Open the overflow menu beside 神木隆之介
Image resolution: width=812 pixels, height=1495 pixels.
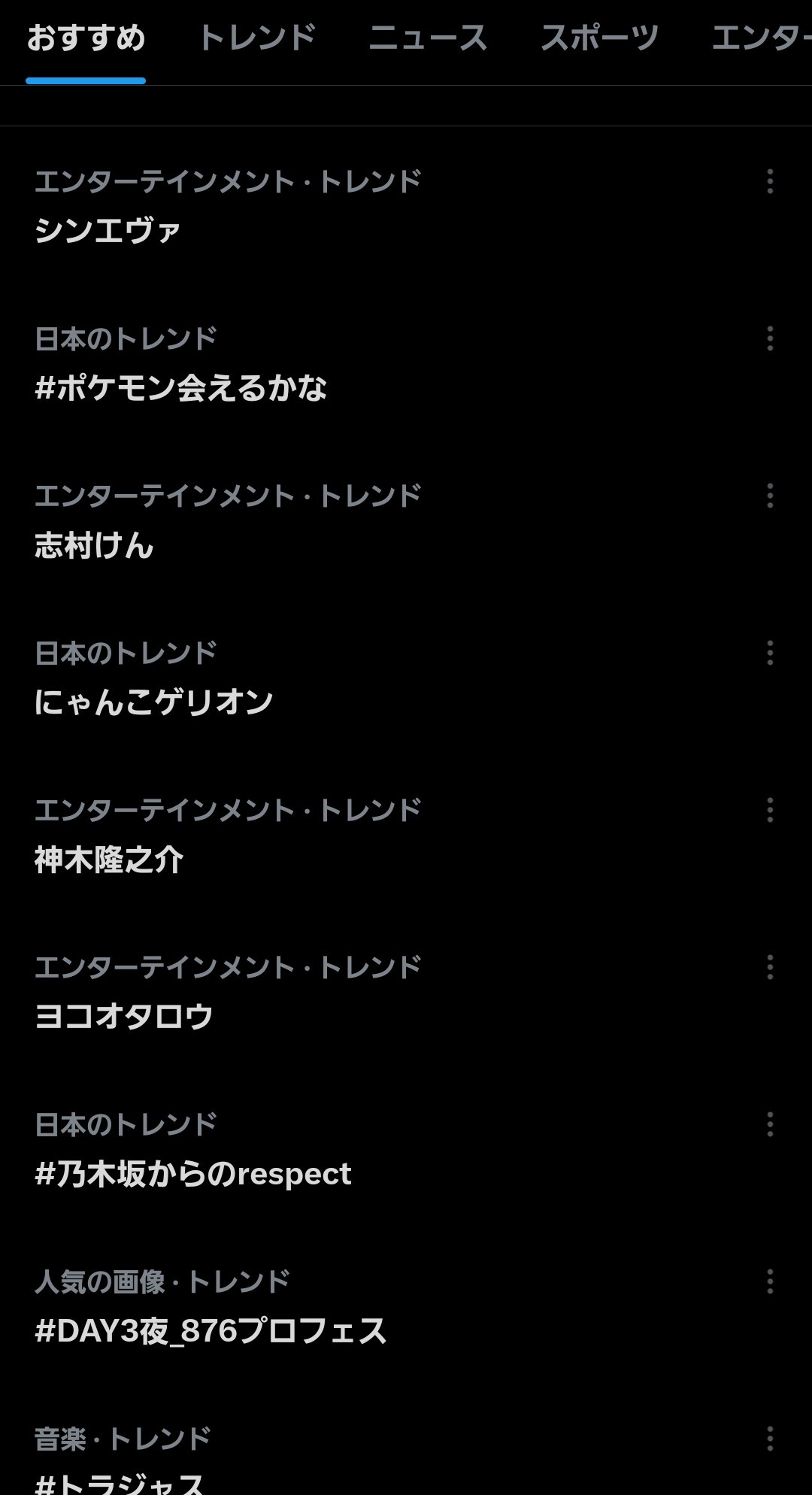point(770,810)
